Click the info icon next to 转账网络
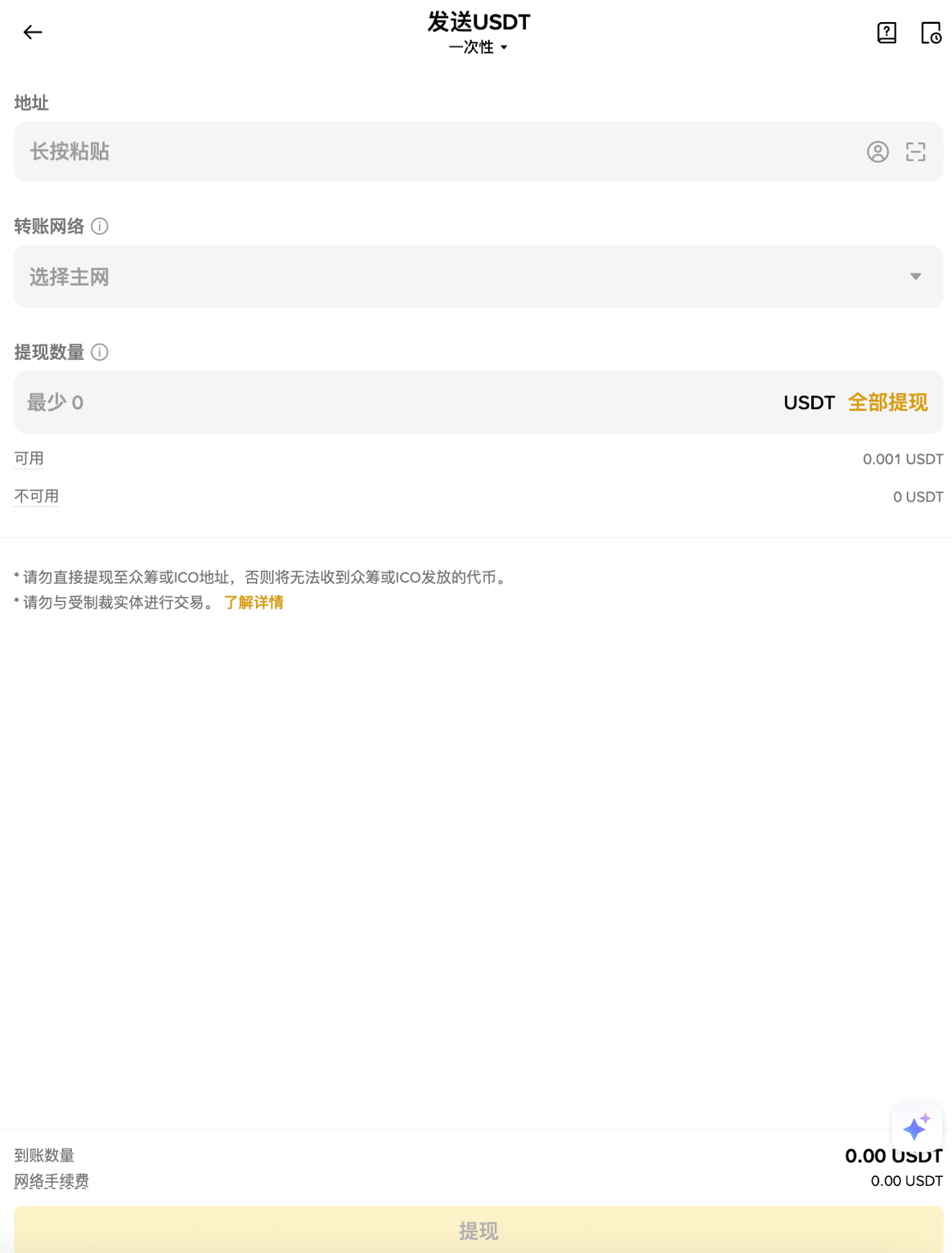 pos(100,227)
